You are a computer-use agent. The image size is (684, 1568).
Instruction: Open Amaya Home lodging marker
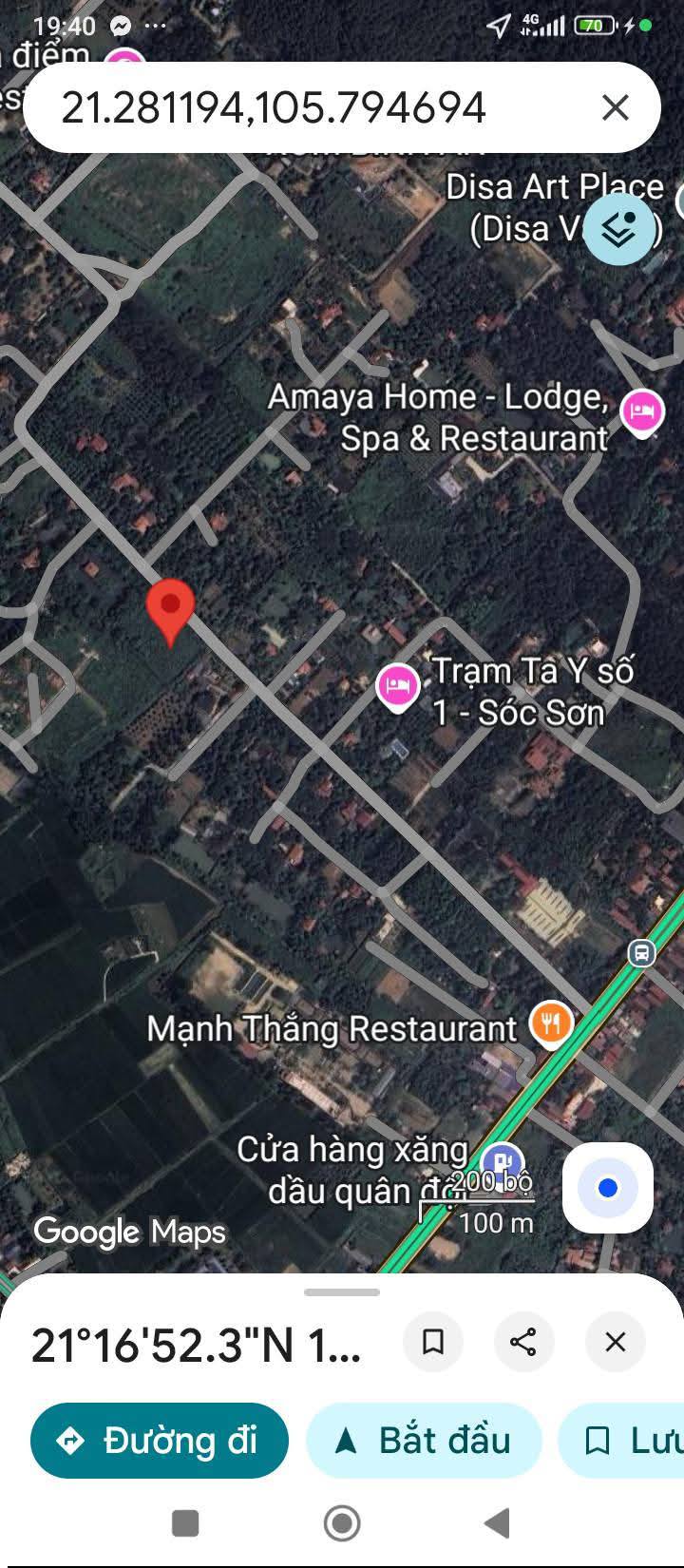(x=642, y=412)
